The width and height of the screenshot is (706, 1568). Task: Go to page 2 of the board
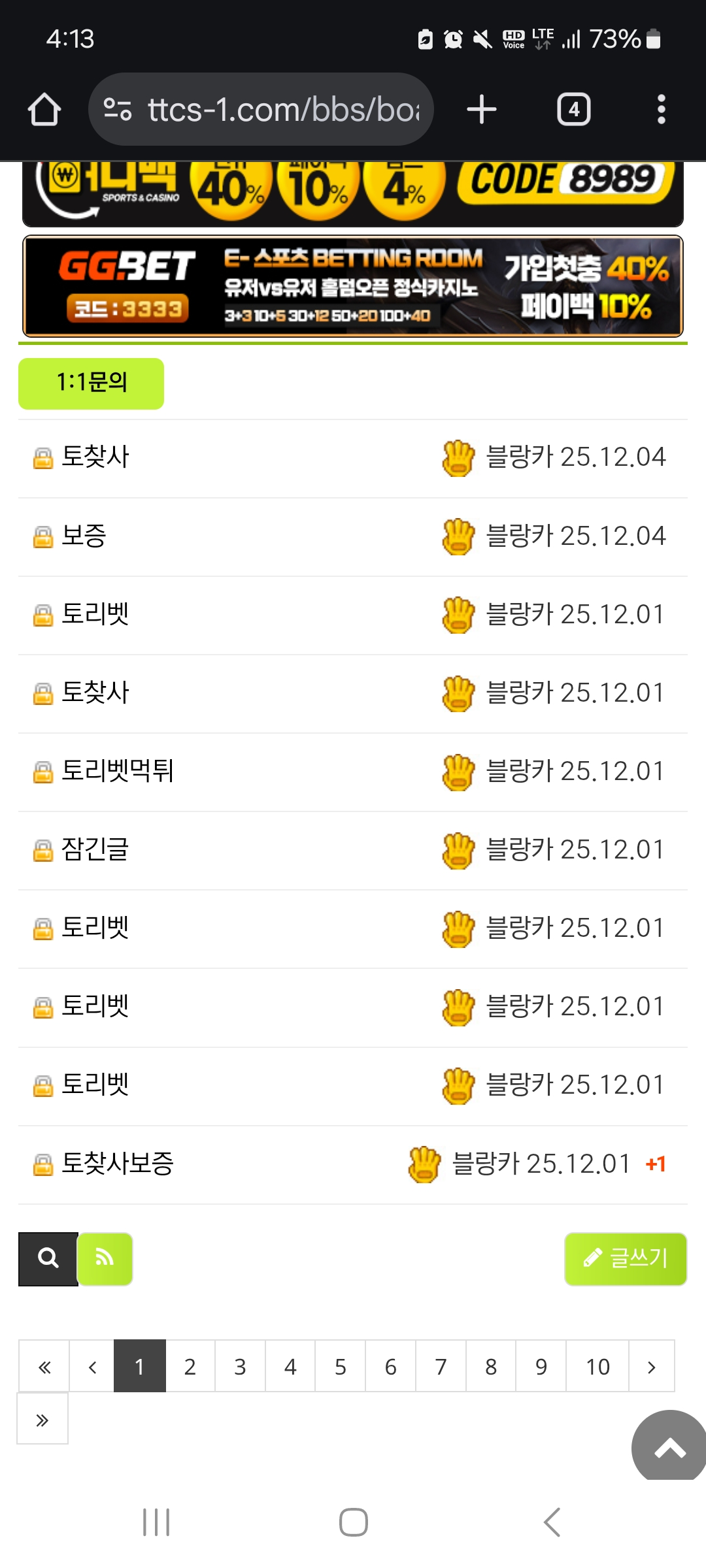tap(190, 1367)
